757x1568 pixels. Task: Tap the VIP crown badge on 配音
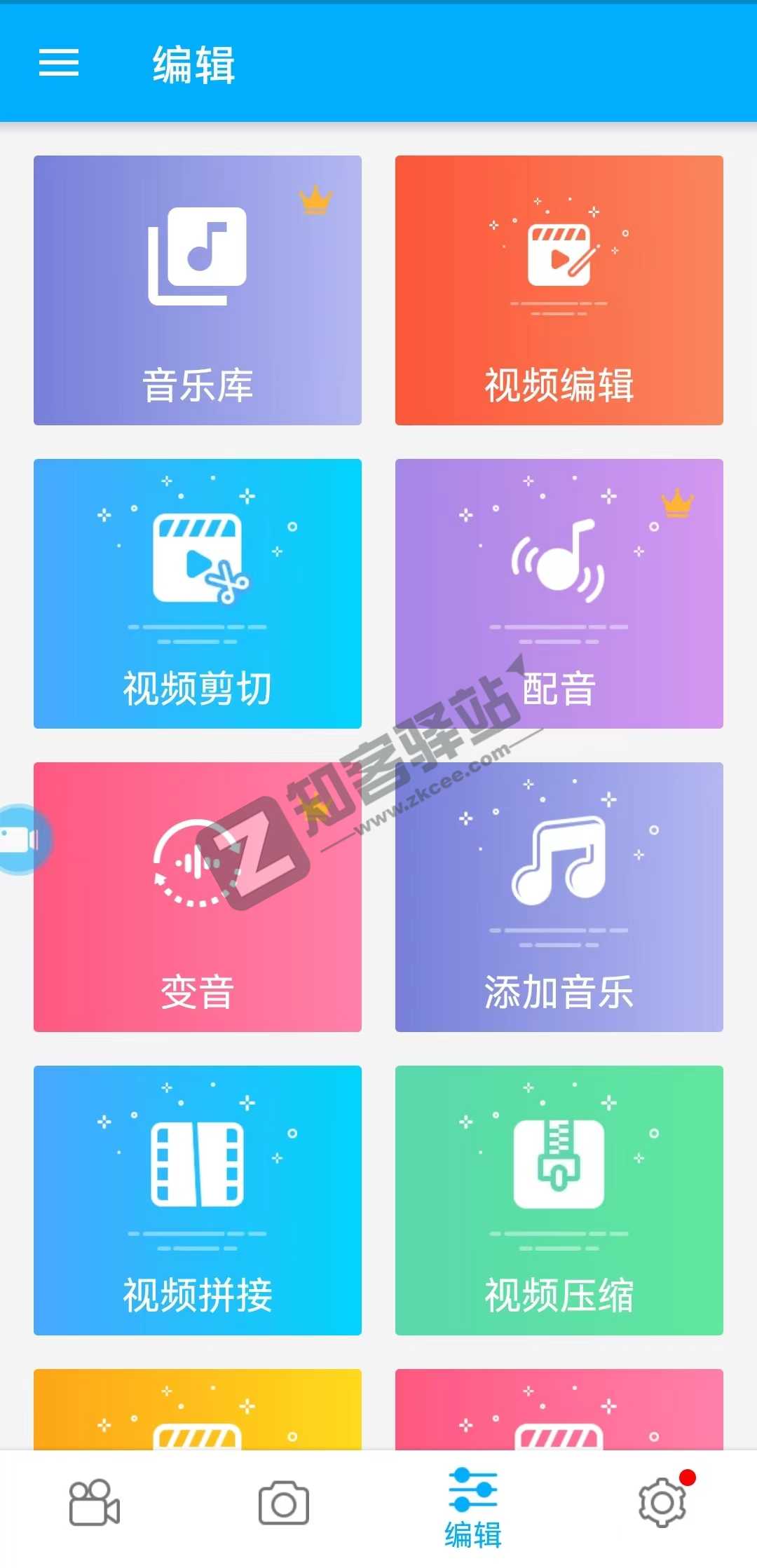click(x=676, y=503)
